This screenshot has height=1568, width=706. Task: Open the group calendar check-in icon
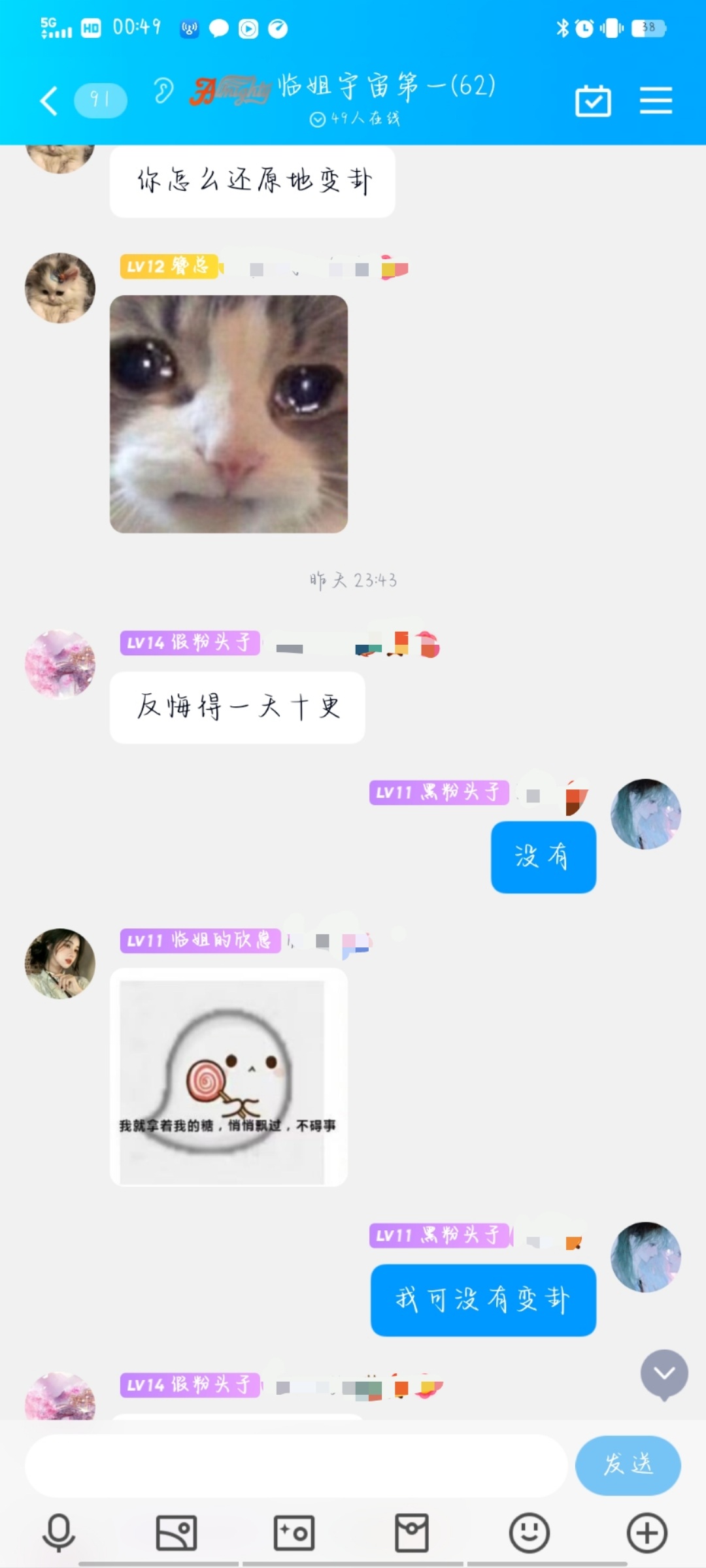[593, 101]
